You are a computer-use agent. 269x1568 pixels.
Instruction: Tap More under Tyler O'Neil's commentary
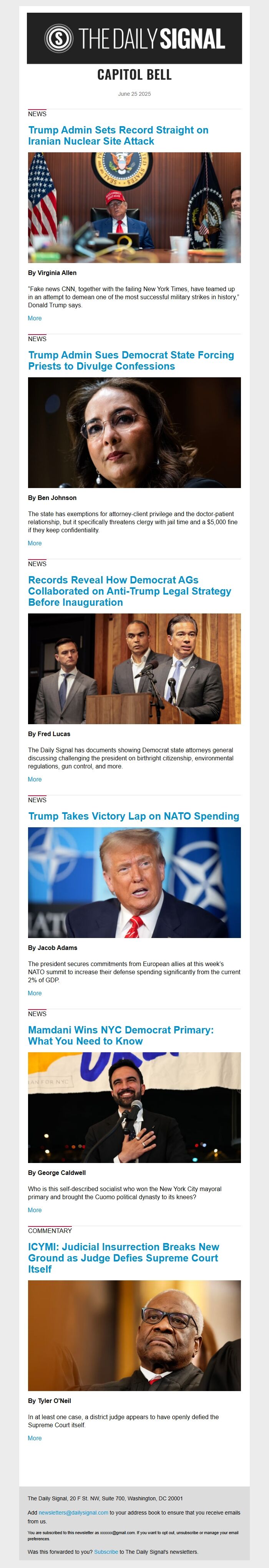pyautogui.click(x=35, y=1438)
